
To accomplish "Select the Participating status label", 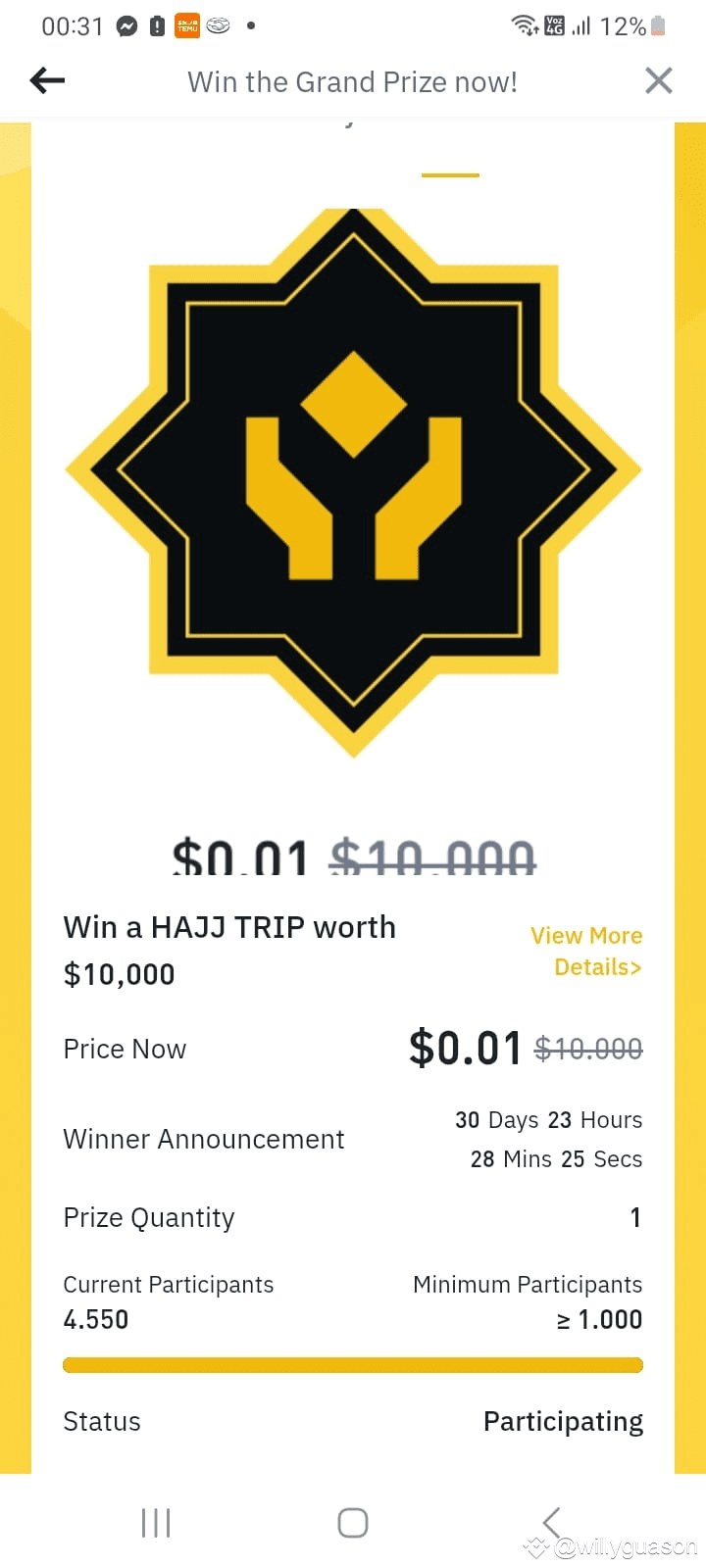I will tap(563, 1421).
